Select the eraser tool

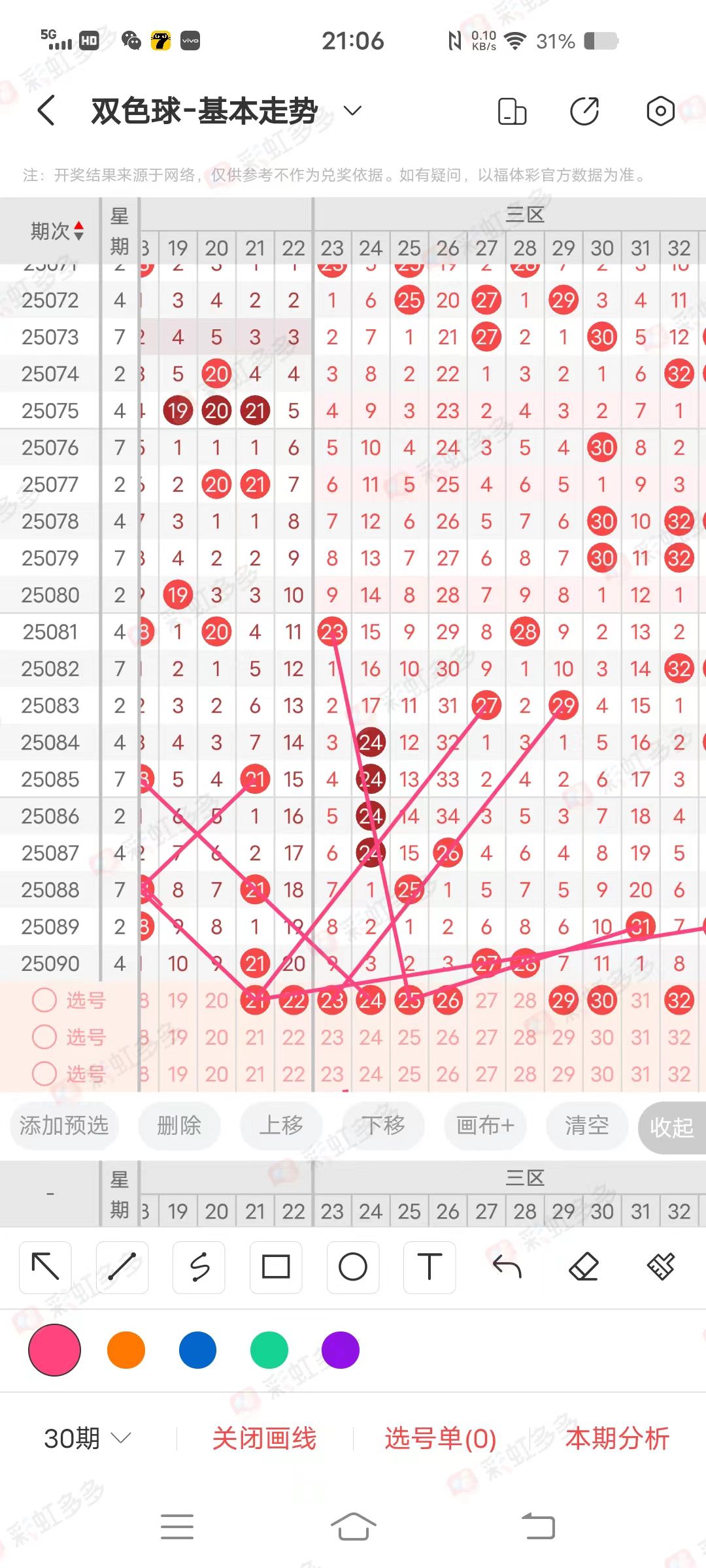click(584, 1267)
